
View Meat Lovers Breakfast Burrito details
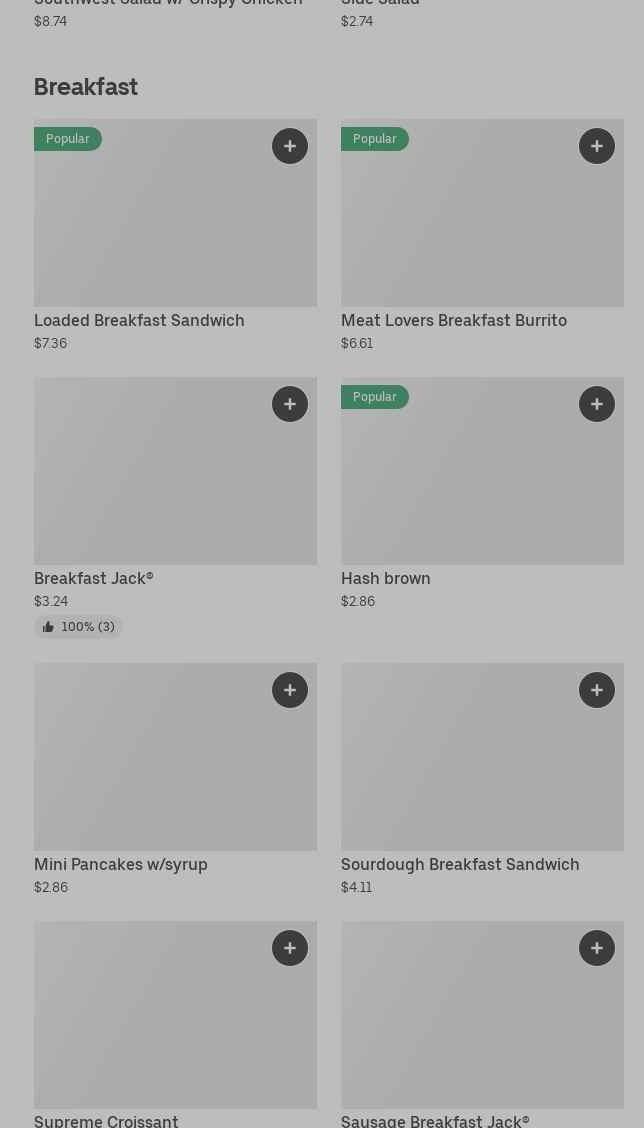482,236
